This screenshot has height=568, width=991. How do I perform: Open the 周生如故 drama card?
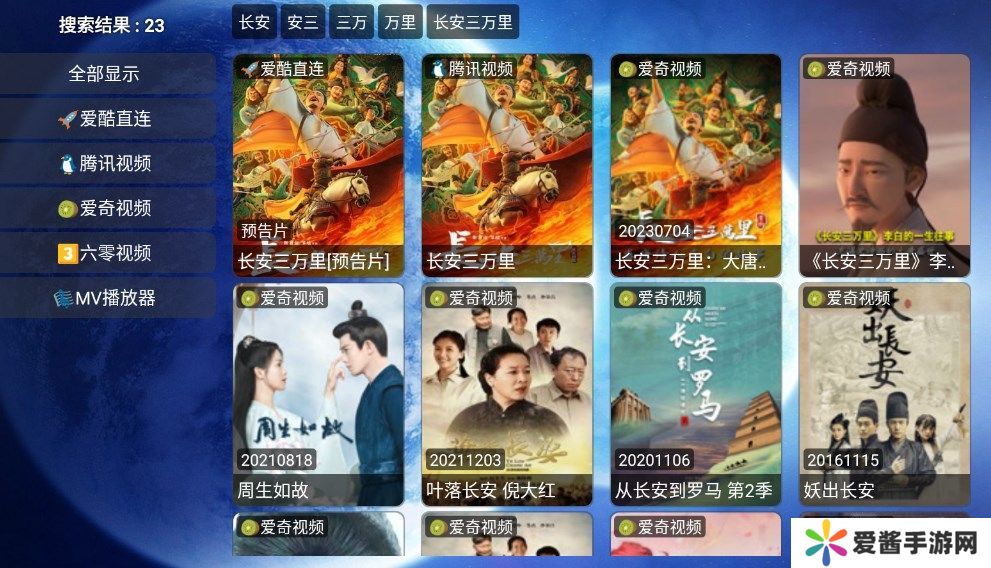click(x=318, y=394)
